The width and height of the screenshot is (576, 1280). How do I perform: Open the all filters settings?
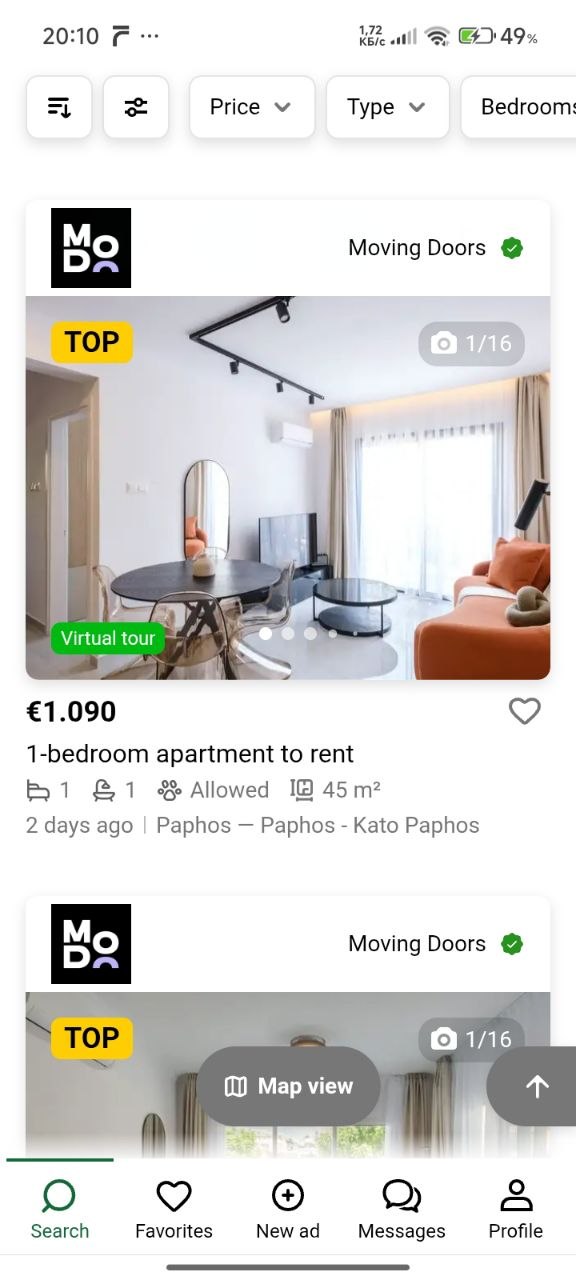point(136,107)
